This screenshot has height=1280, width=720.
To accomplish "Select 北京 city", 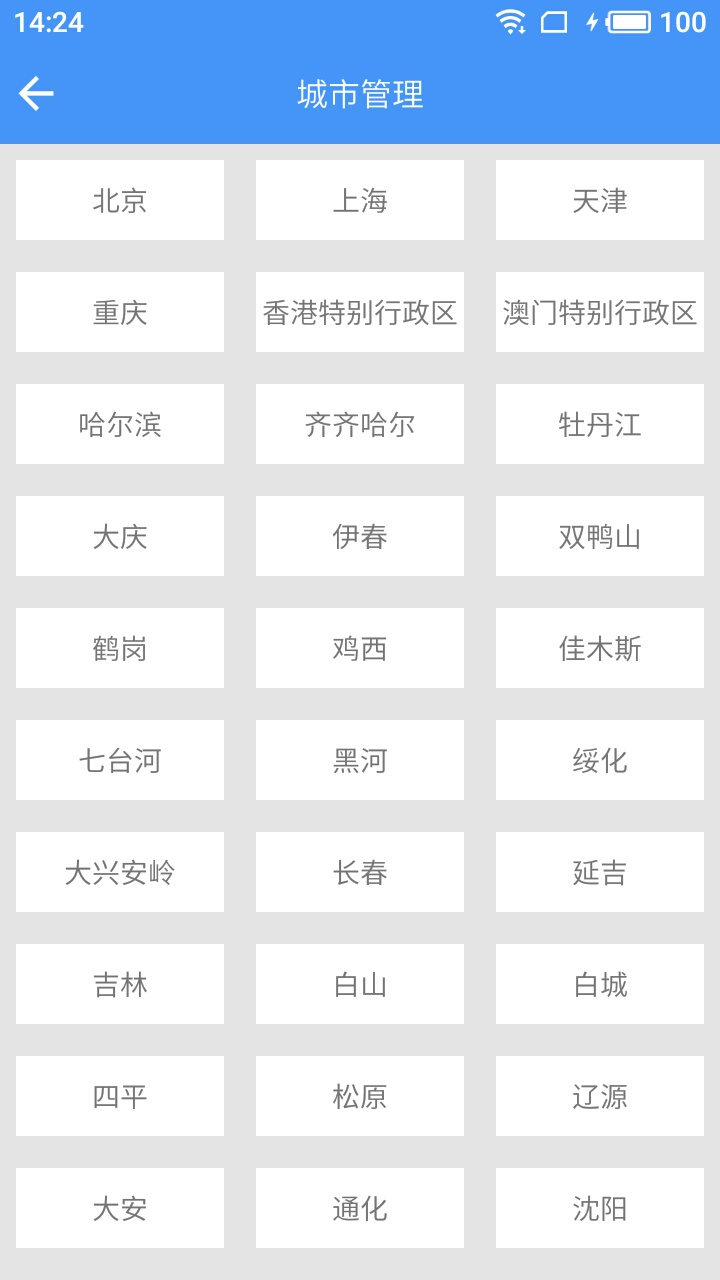I will click(120, 200).
